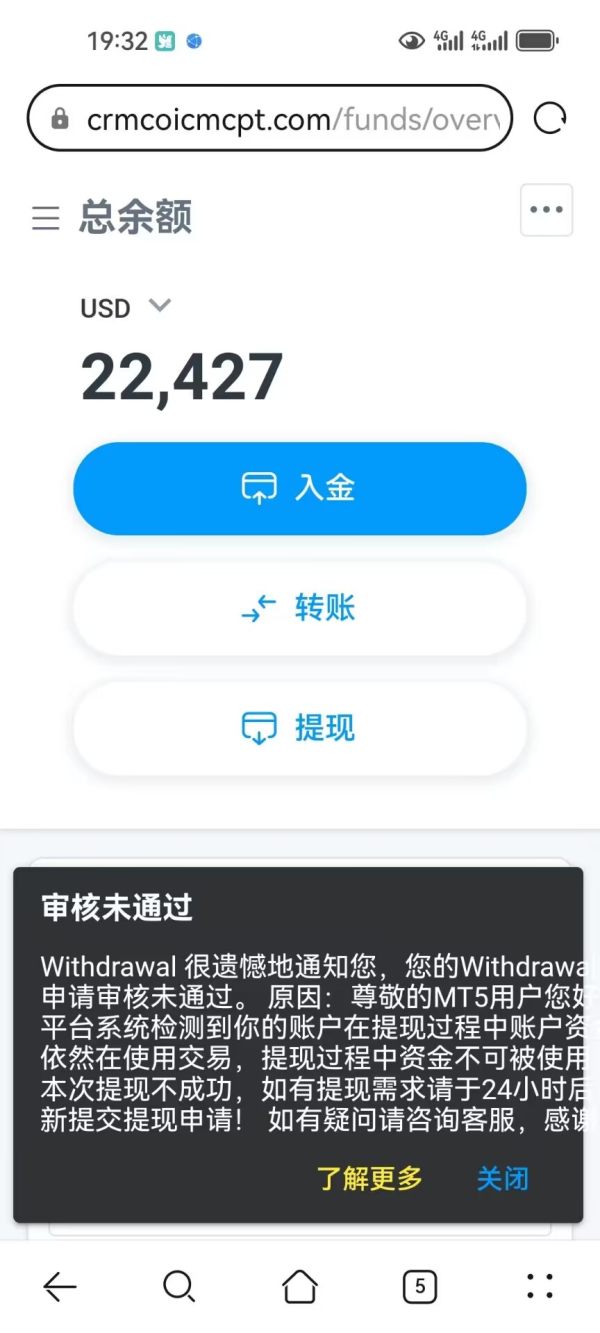The image size is (600, 1333).
Task: Tap the browser address bar
Action: click(x=269, y=119)
